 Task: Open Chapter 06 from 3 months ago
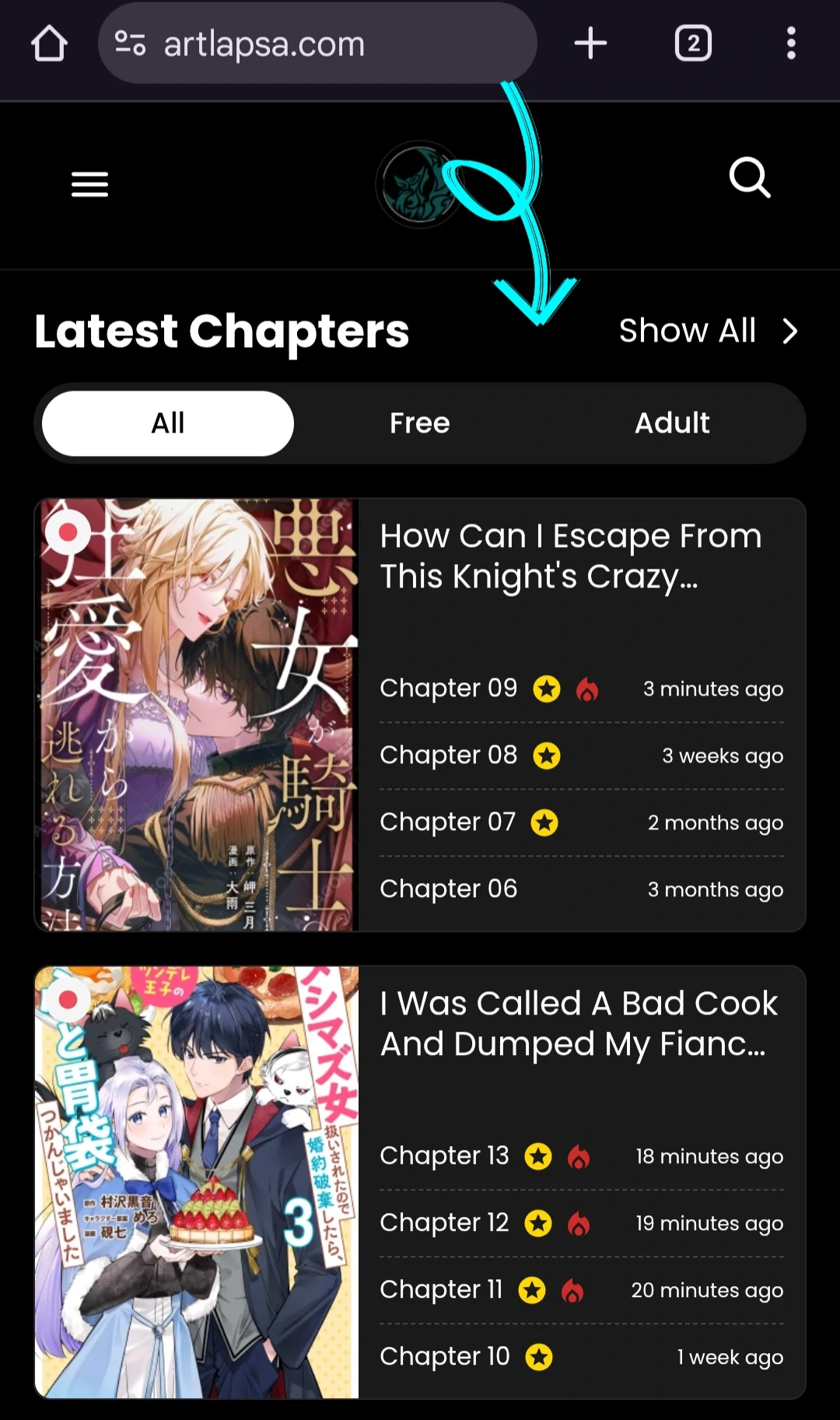click(x=449, y=889)
